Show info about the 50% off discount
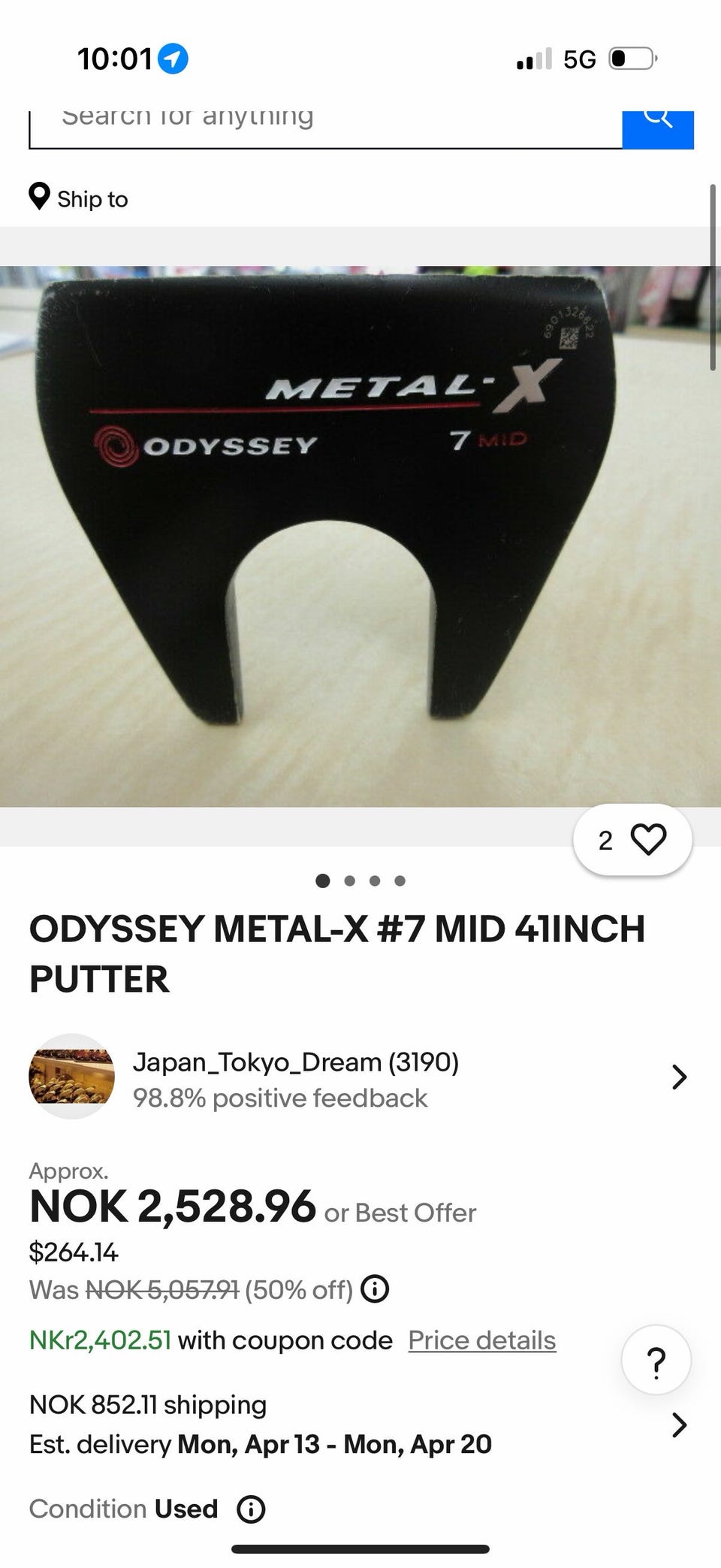Image resolution: width=721 pixels, height=1568 pixels. point(375,1289)
